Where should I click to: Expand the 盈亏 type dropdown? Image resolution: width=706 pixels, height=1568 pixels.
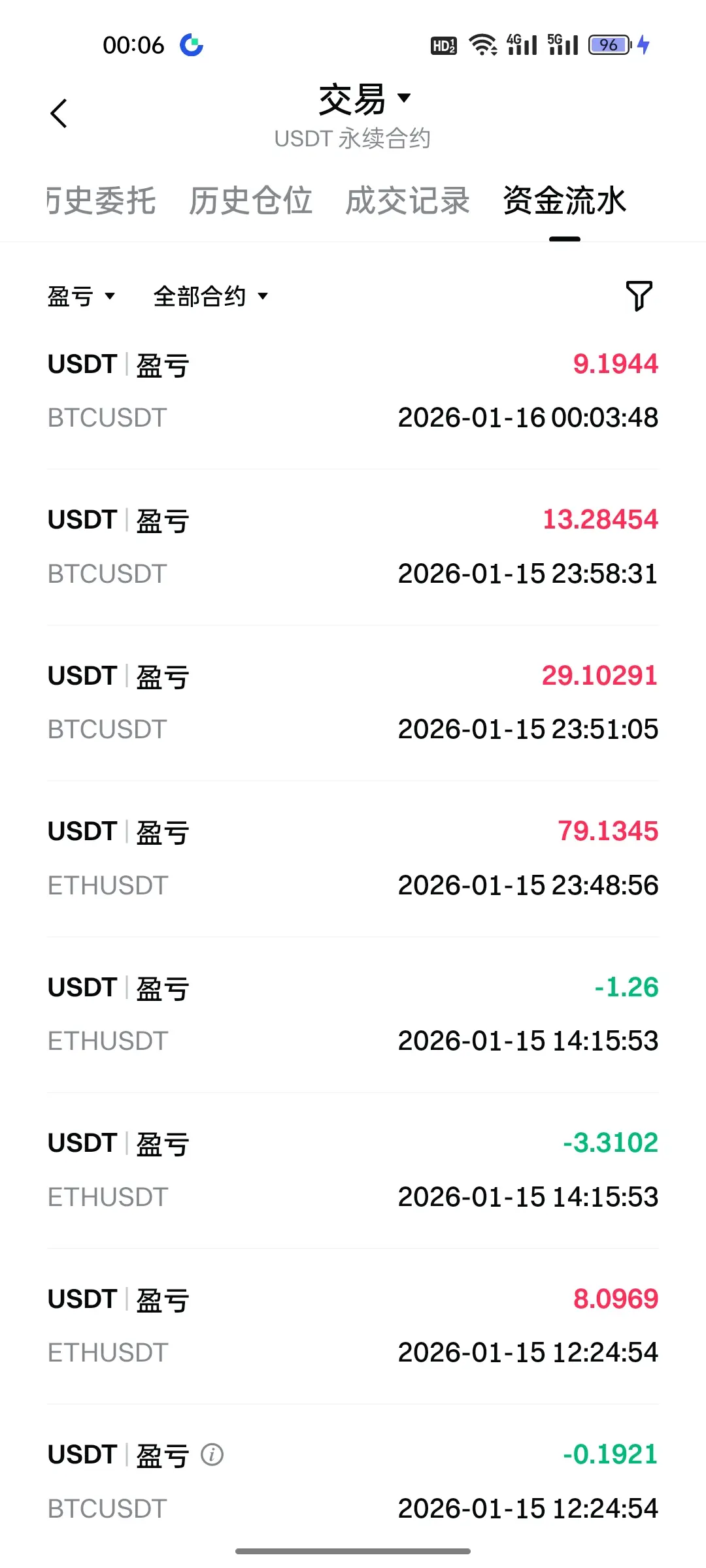pyautogui.click(x=81, y=297)
